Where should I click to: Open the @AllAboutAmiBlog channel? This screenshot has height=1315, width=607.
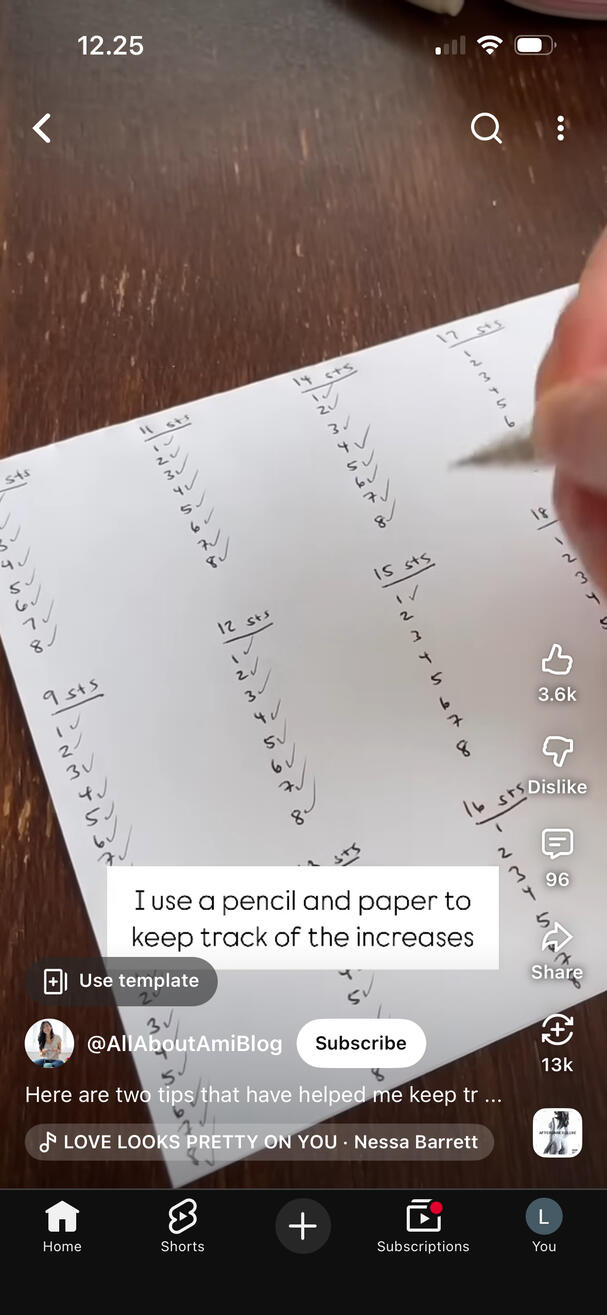coord(184,1043)
